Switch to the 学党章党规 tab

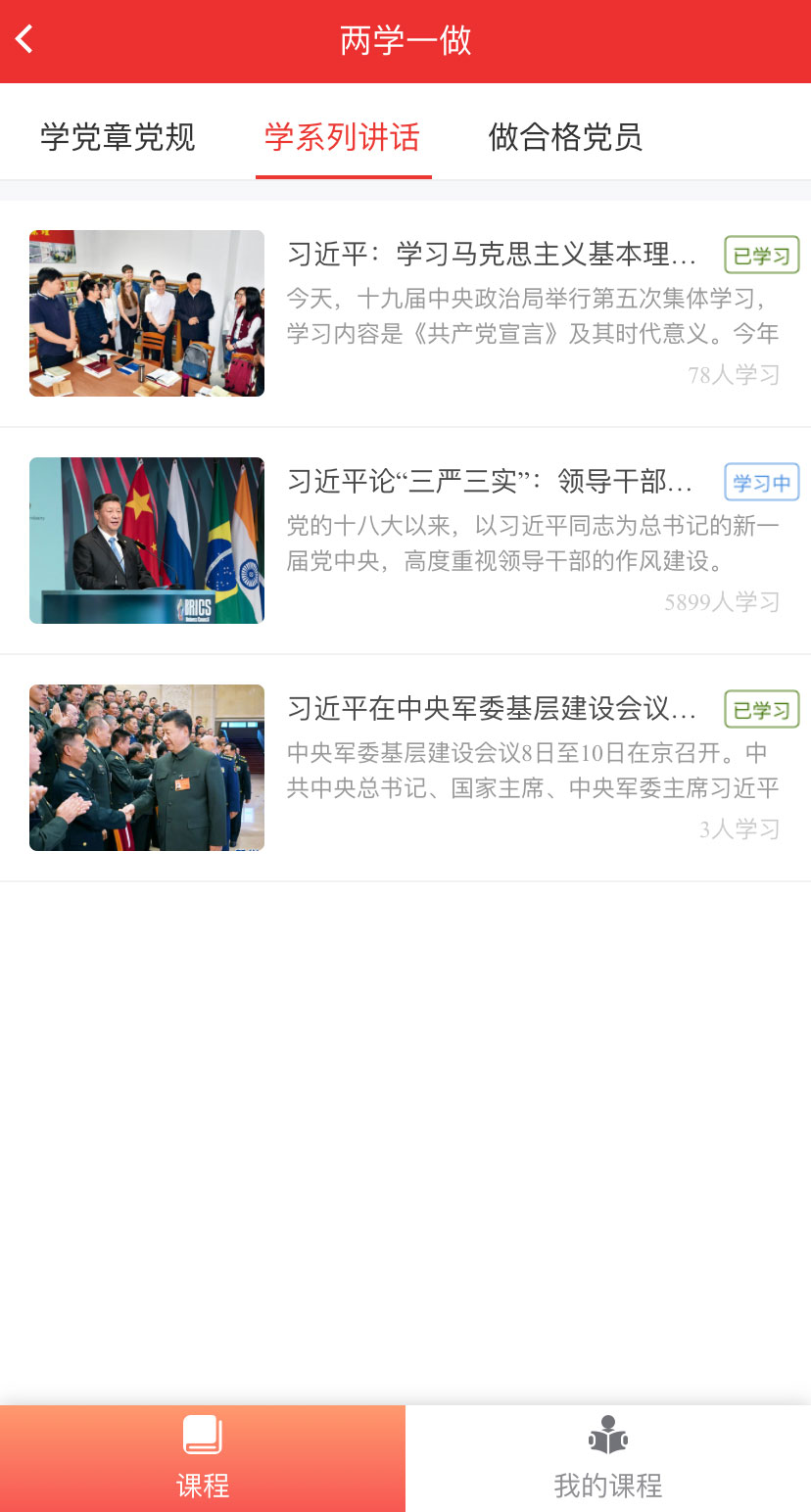[118, 137]
